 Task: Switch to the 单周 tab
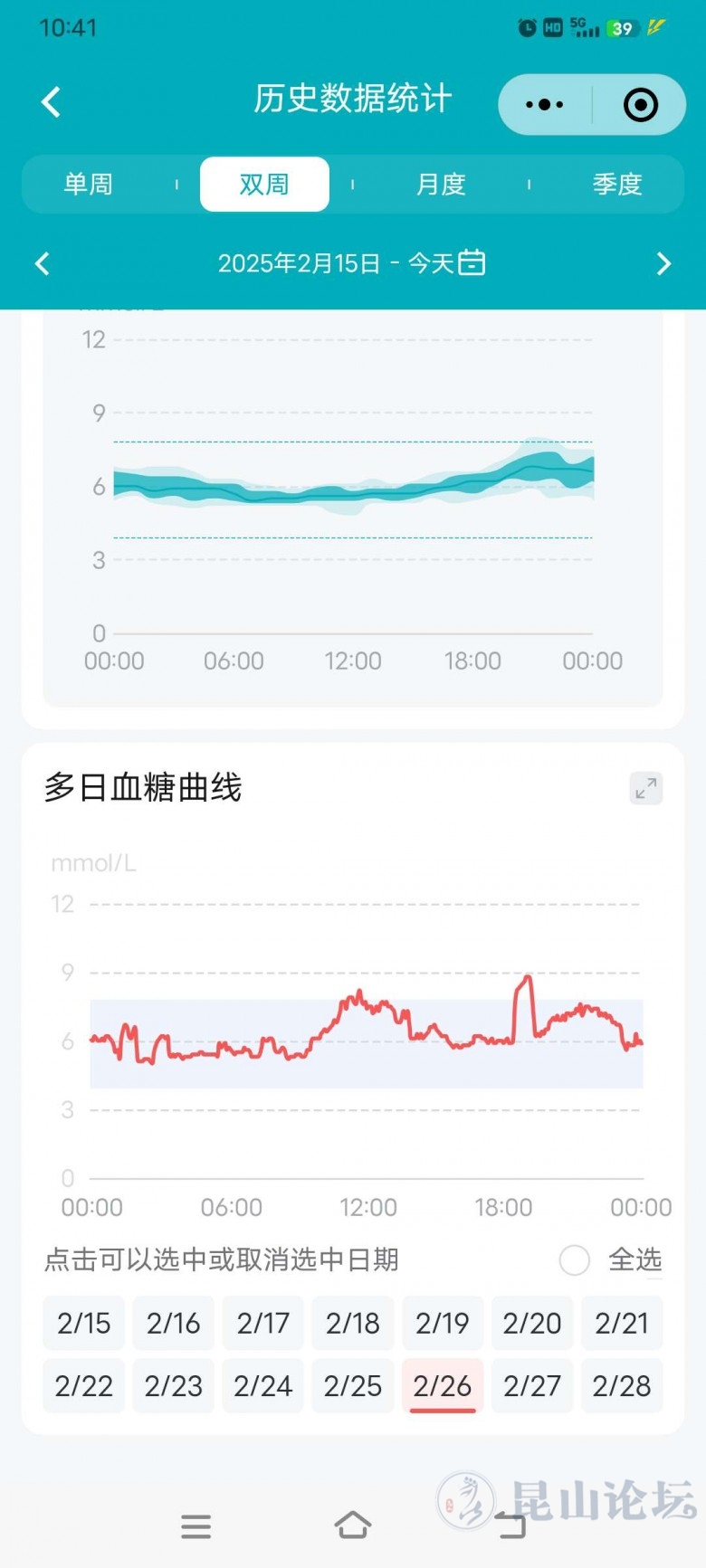88,185
